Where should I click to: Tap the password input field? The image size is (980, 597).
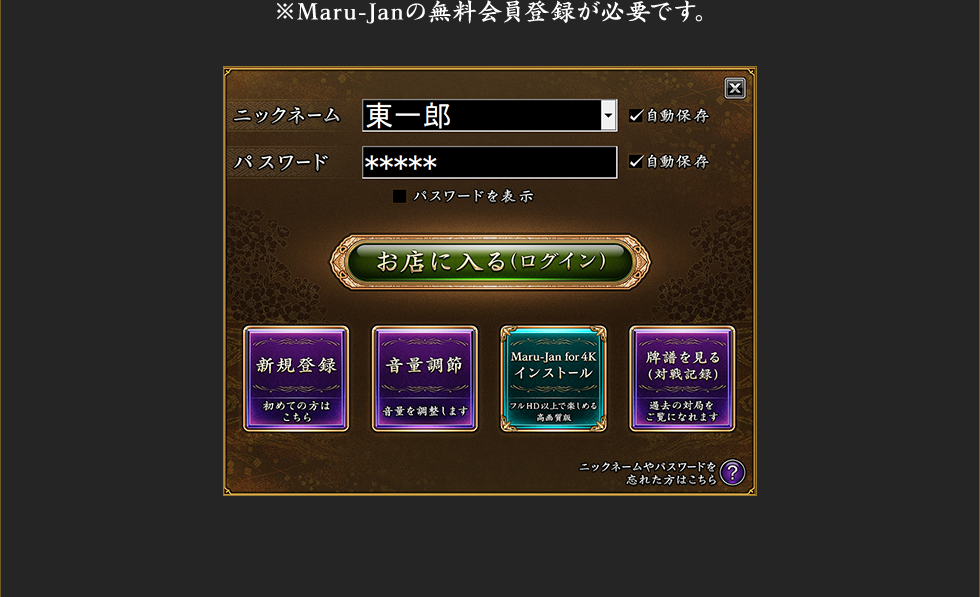click(489, 163)
